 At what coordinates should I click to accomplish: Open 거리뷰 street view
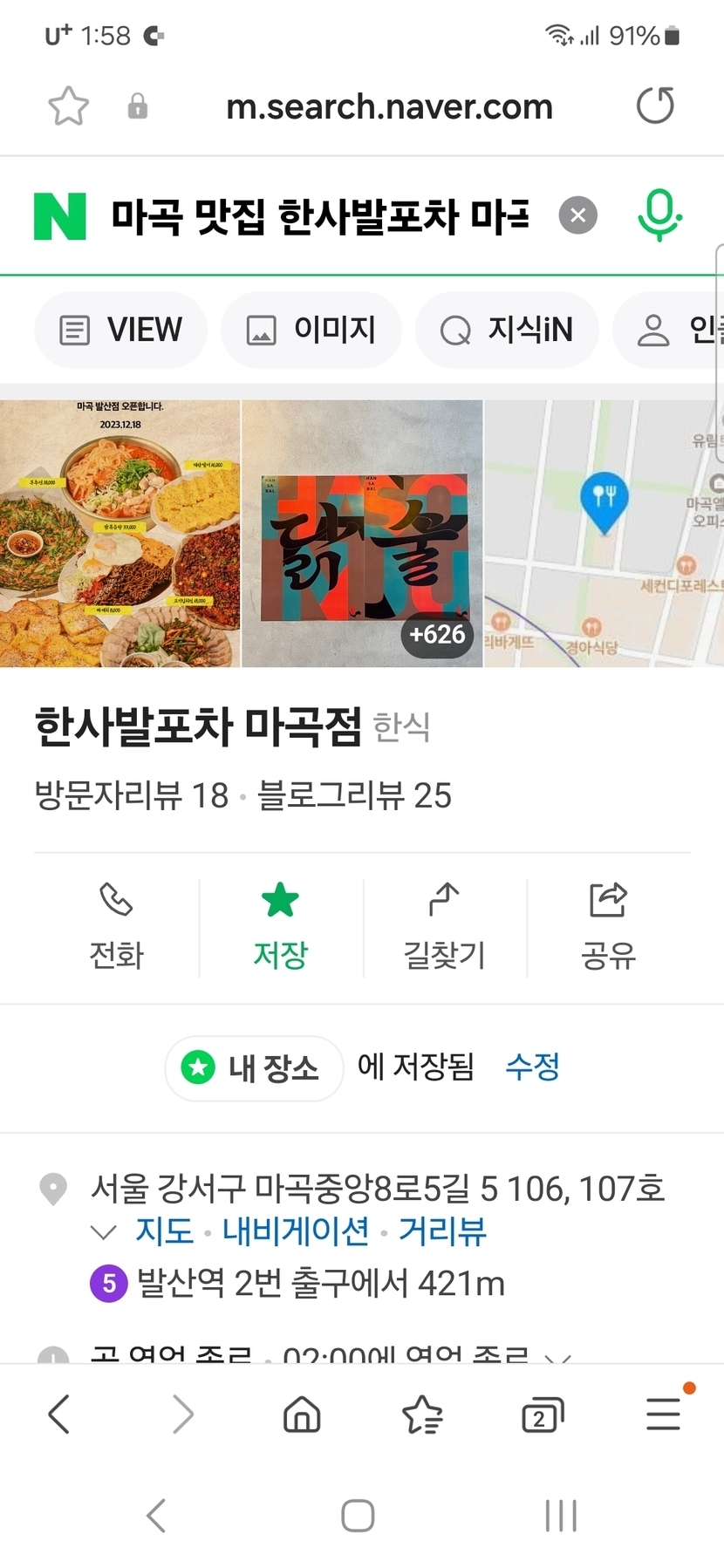[442, 1231]
